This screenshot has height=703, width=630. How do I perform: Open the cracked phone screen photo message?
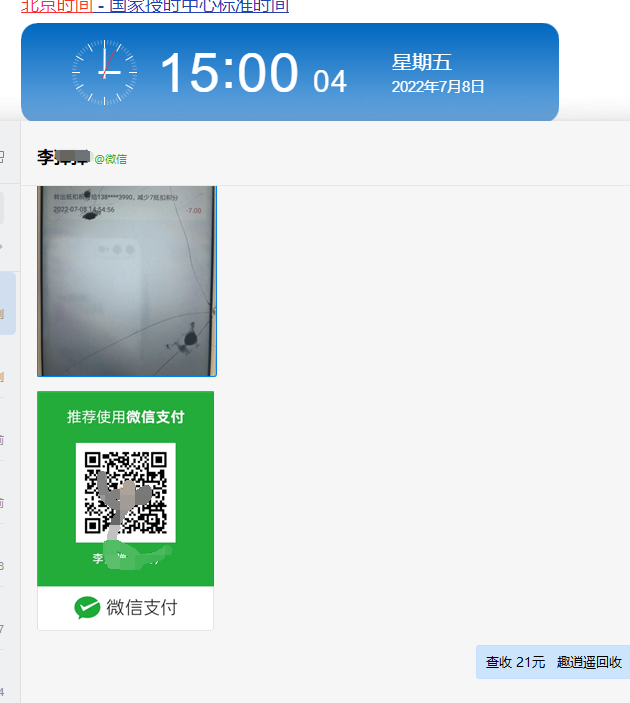(x=126, y=281)
